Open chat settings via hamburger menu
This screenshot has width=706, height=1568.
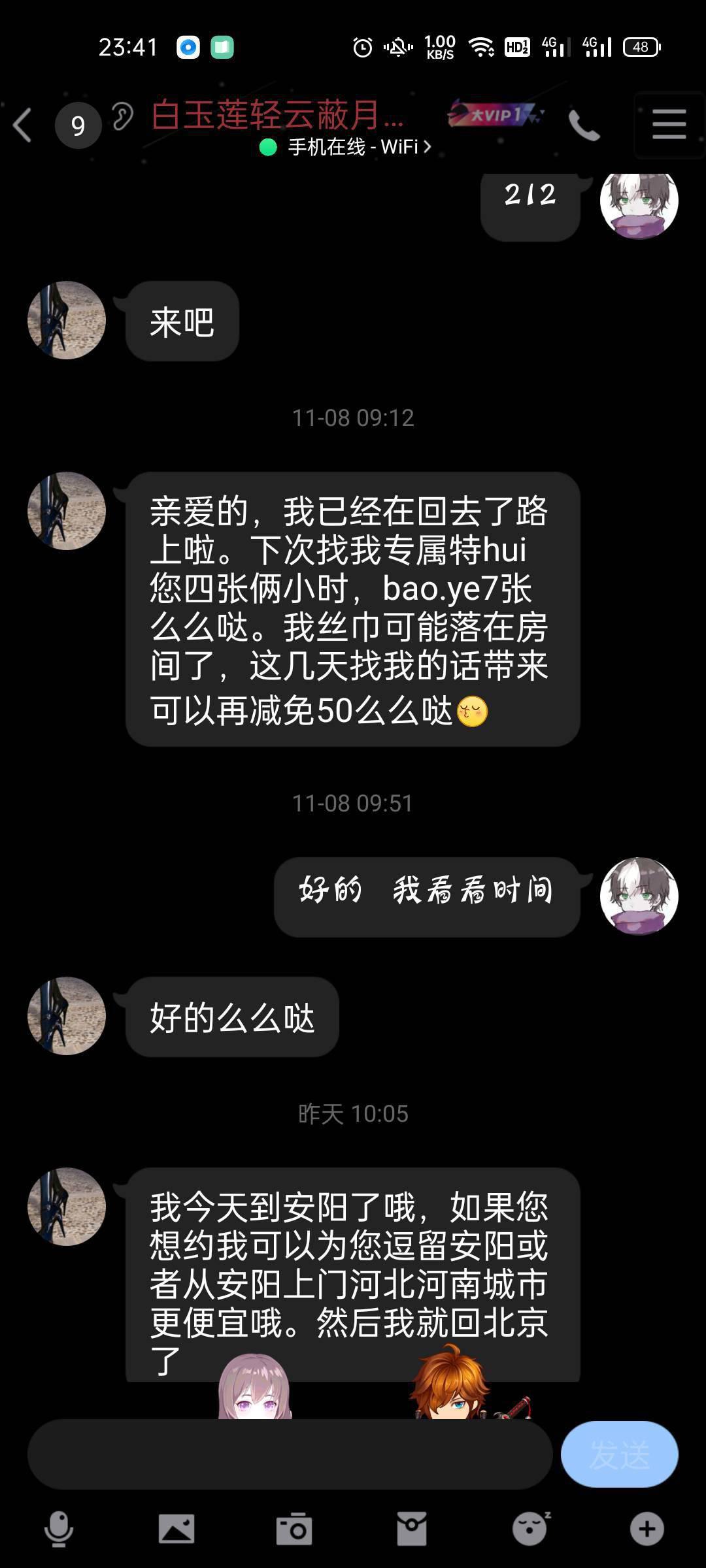pyautogui.click(x=668, y=124)
